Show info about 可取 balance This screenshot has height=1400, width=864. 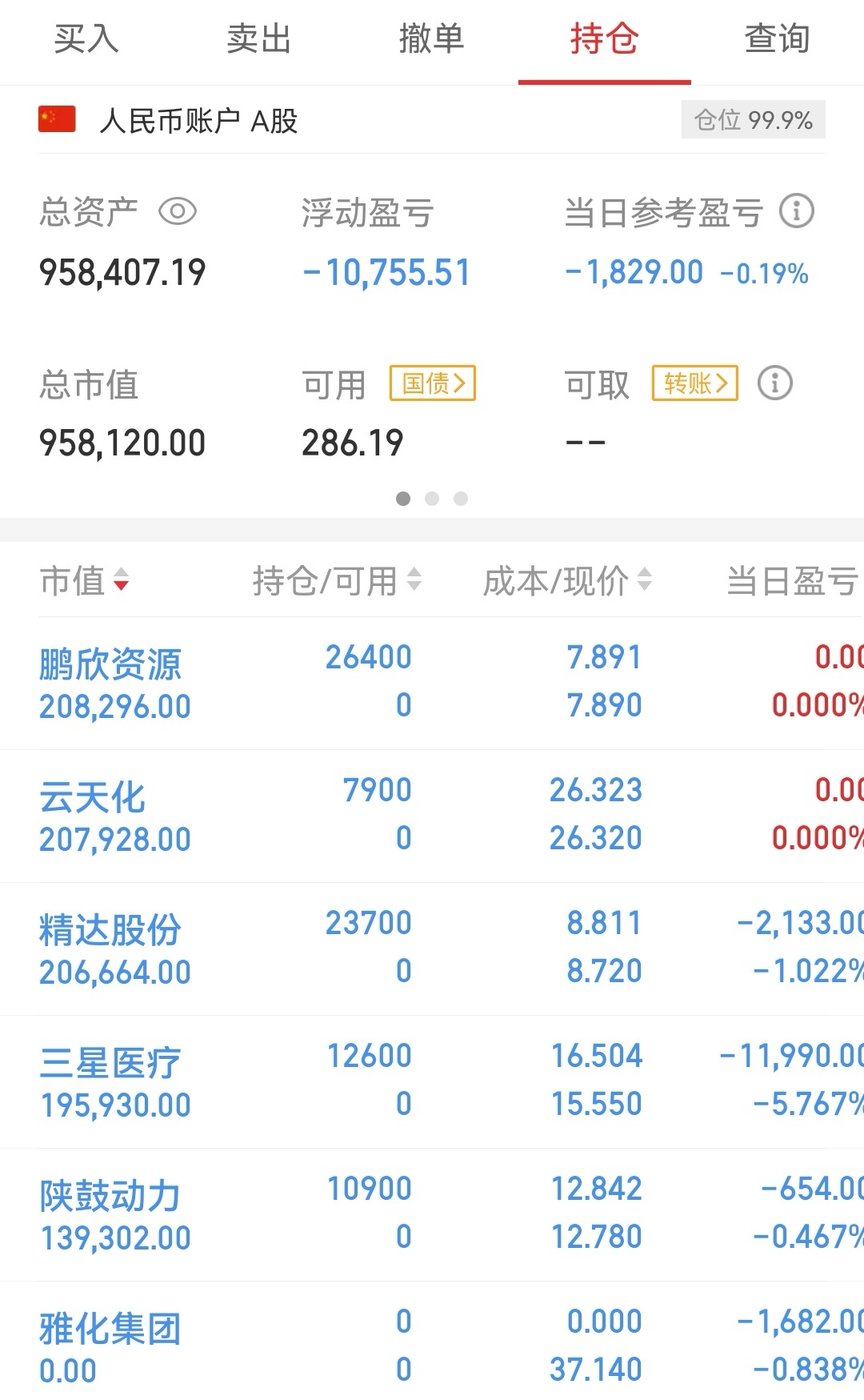coord(774,383)
